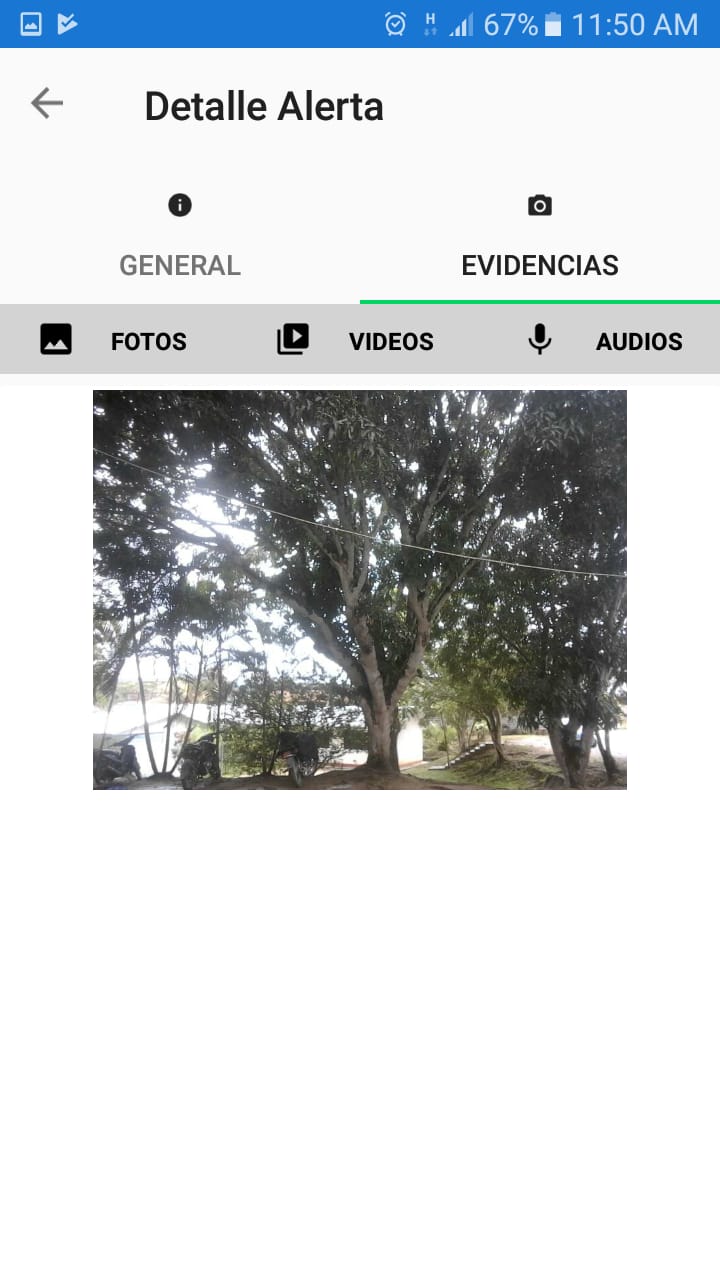Screen dimensions: 720x1280
Task: Open the tree photo evidence
Action: pyautogui.click(x=360, y=590)
